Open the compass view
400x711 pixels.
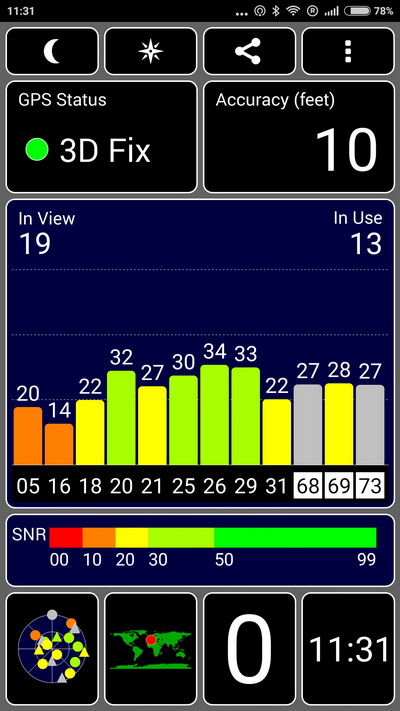[x=151, y=51]
